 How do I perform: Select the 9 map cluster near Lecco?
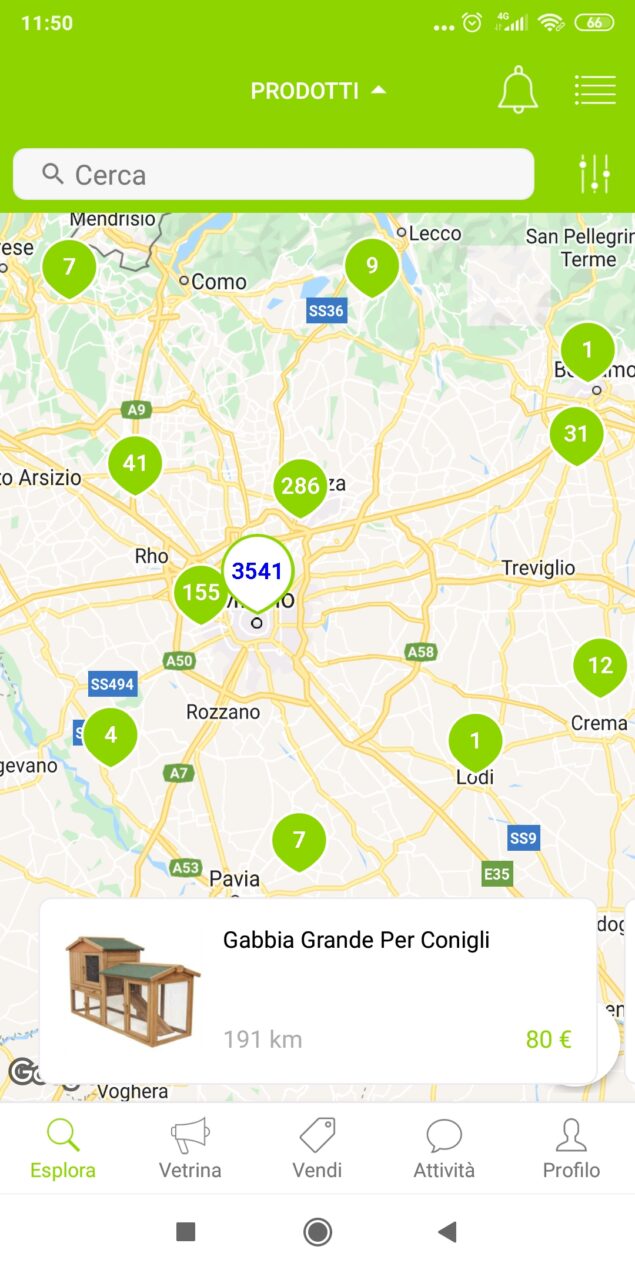click(372, 266)
